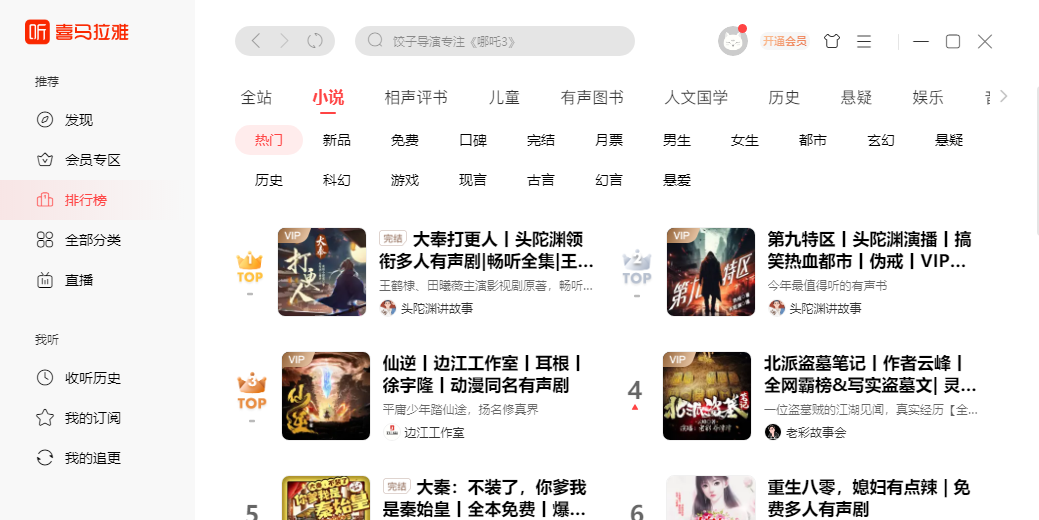
Task: Select the 有声图书 tab
Action: [592, 97]
